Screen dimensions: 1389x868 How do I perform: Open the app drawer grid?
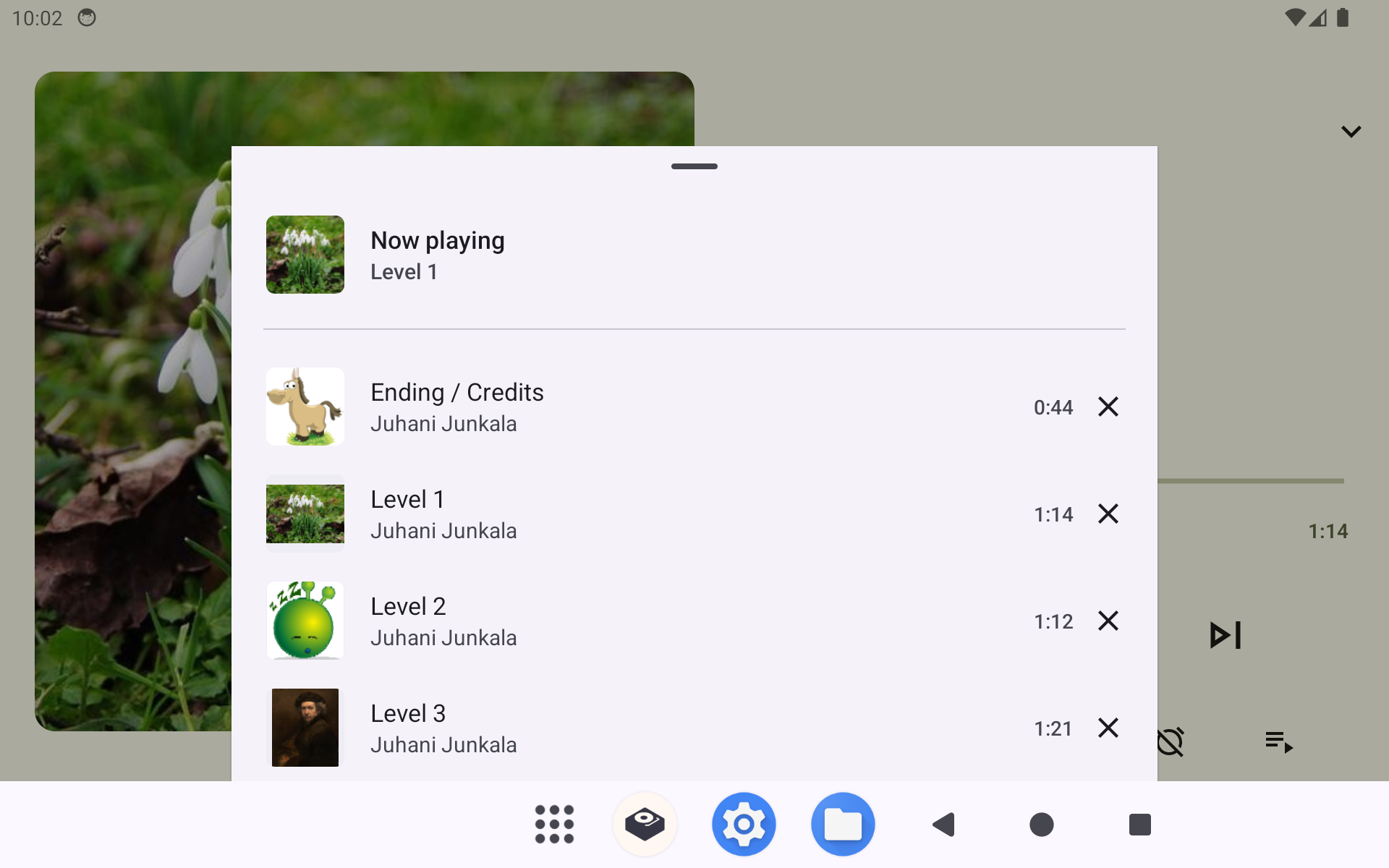coord(554,824)
